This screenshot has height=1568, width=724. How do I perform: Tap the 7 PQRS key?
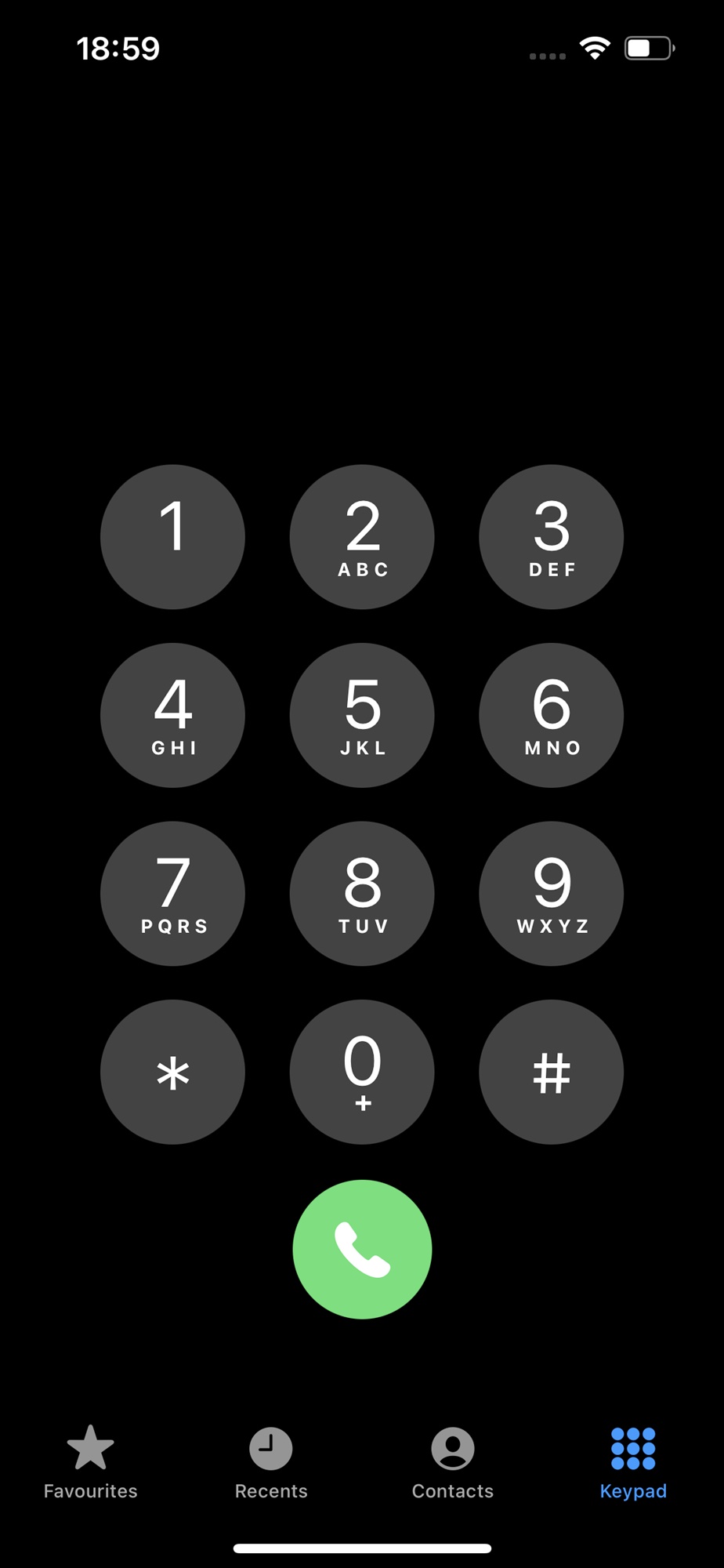click(x=172, y=894)
